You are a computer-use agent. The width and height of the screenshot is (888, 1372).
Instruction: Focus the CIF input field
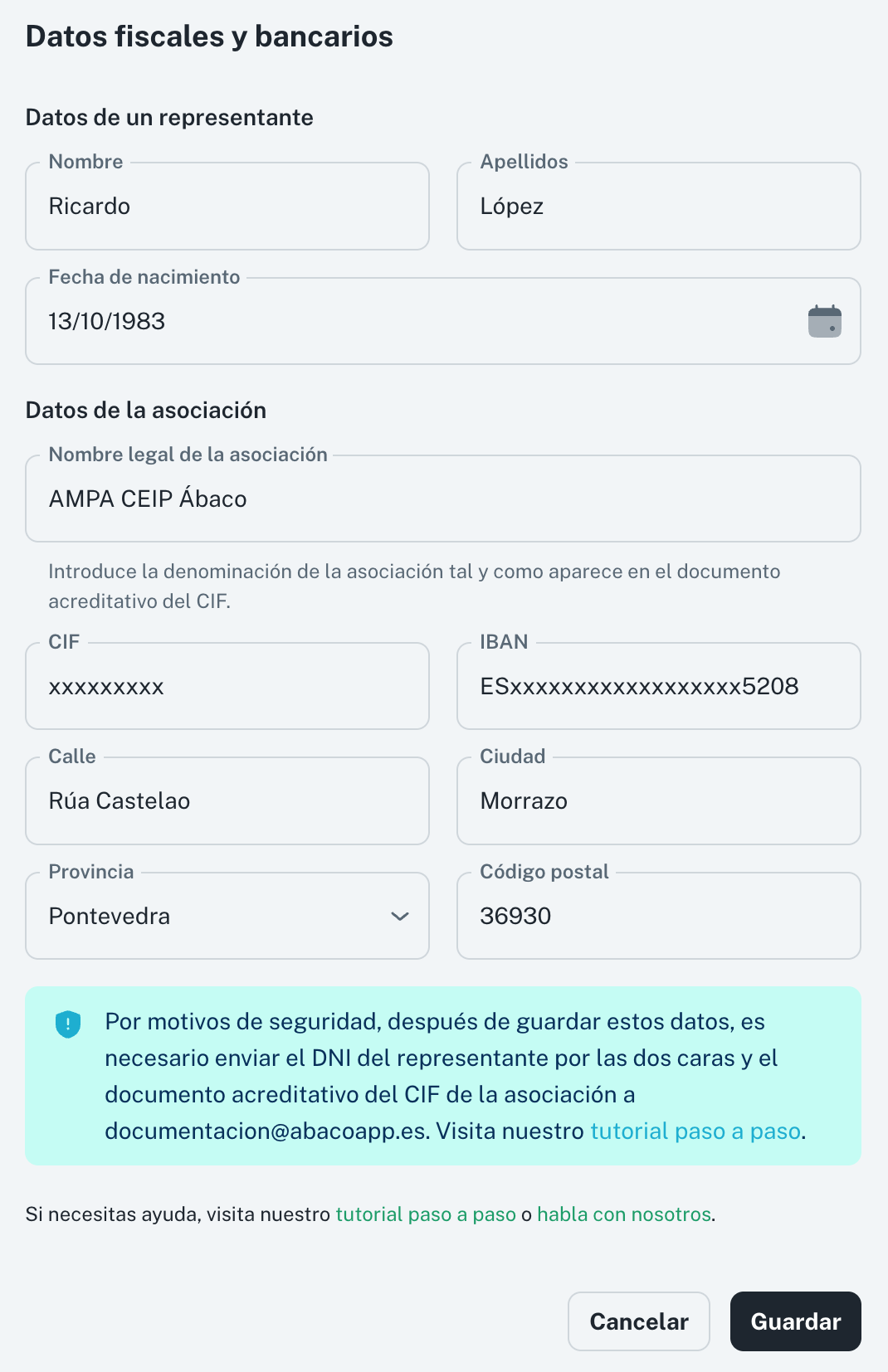227,687
